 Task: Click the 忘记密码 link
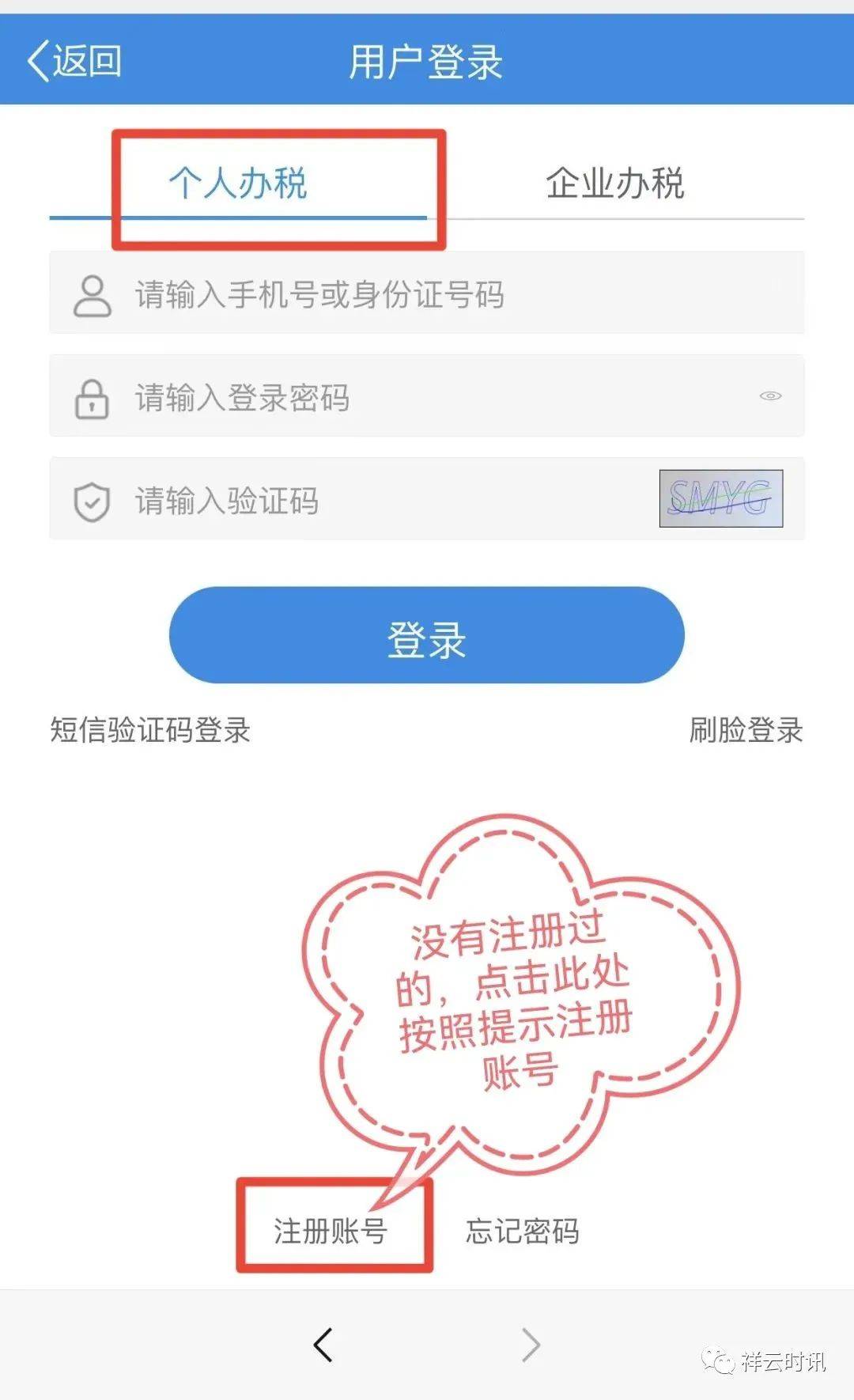click(522, 1230)
